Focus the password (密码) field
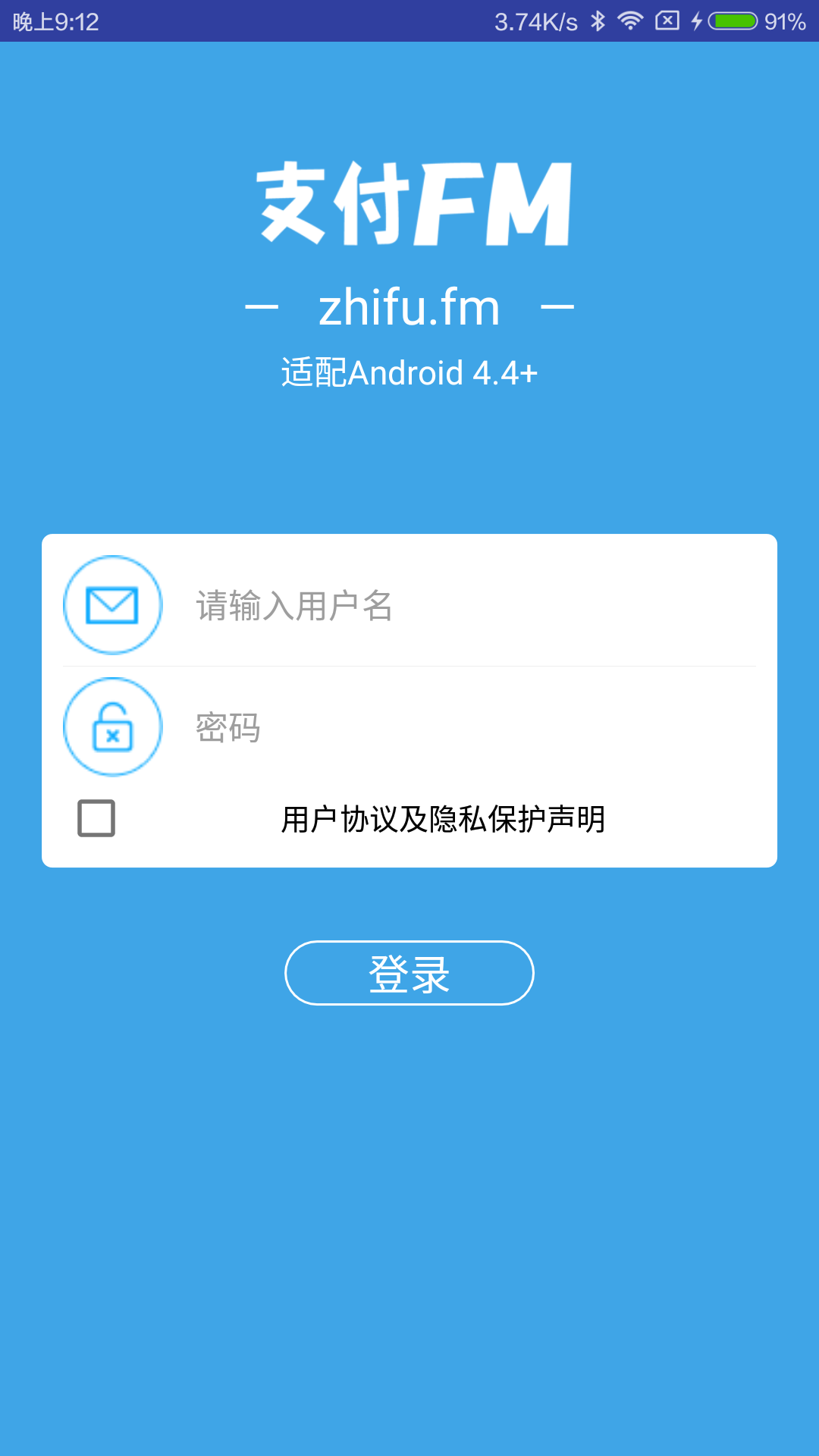This screenshot has height=1456, width=819. pos(470,728)
